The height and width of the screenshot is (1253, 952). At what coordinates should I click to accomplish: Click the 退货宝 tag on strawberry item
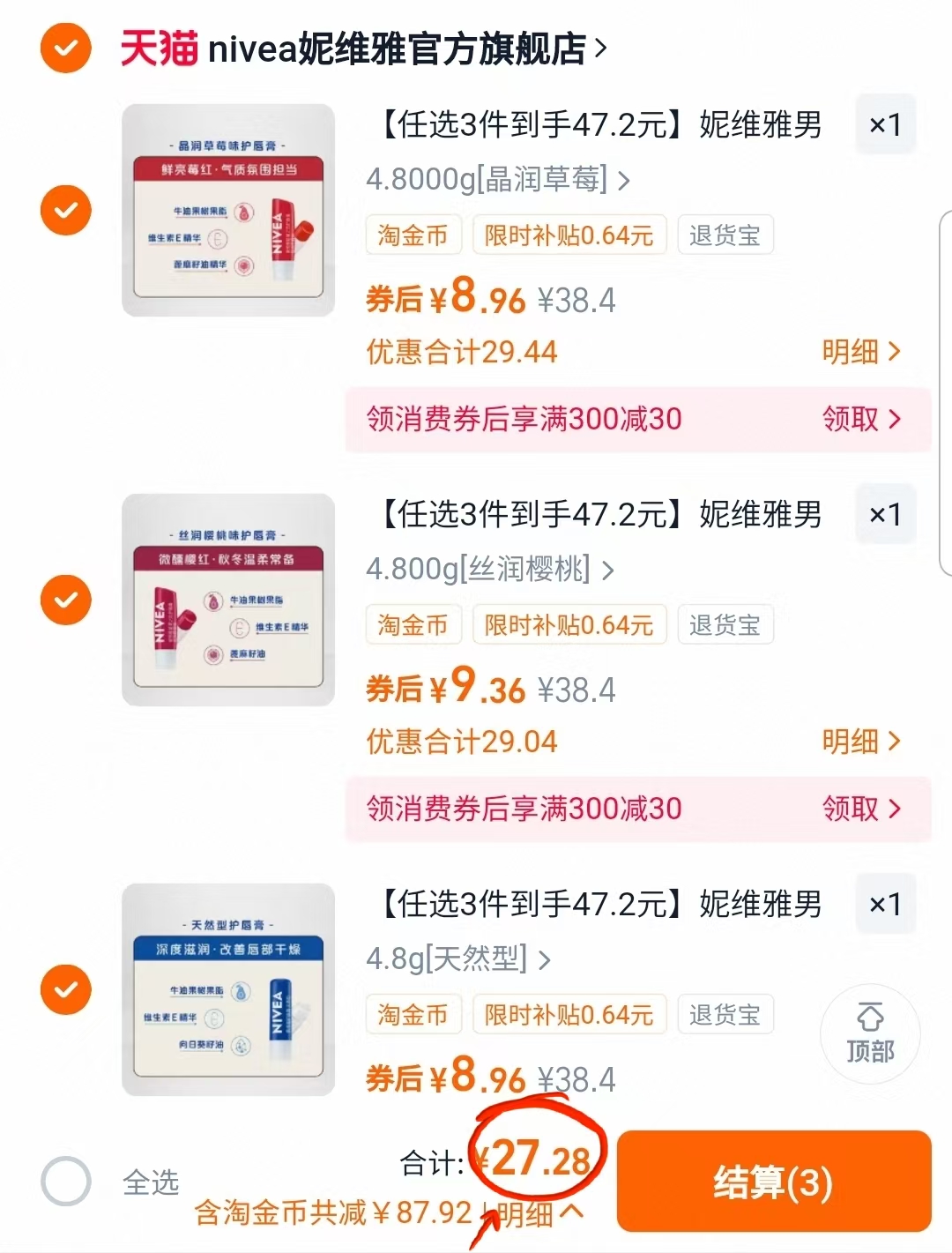coord(725,235)
